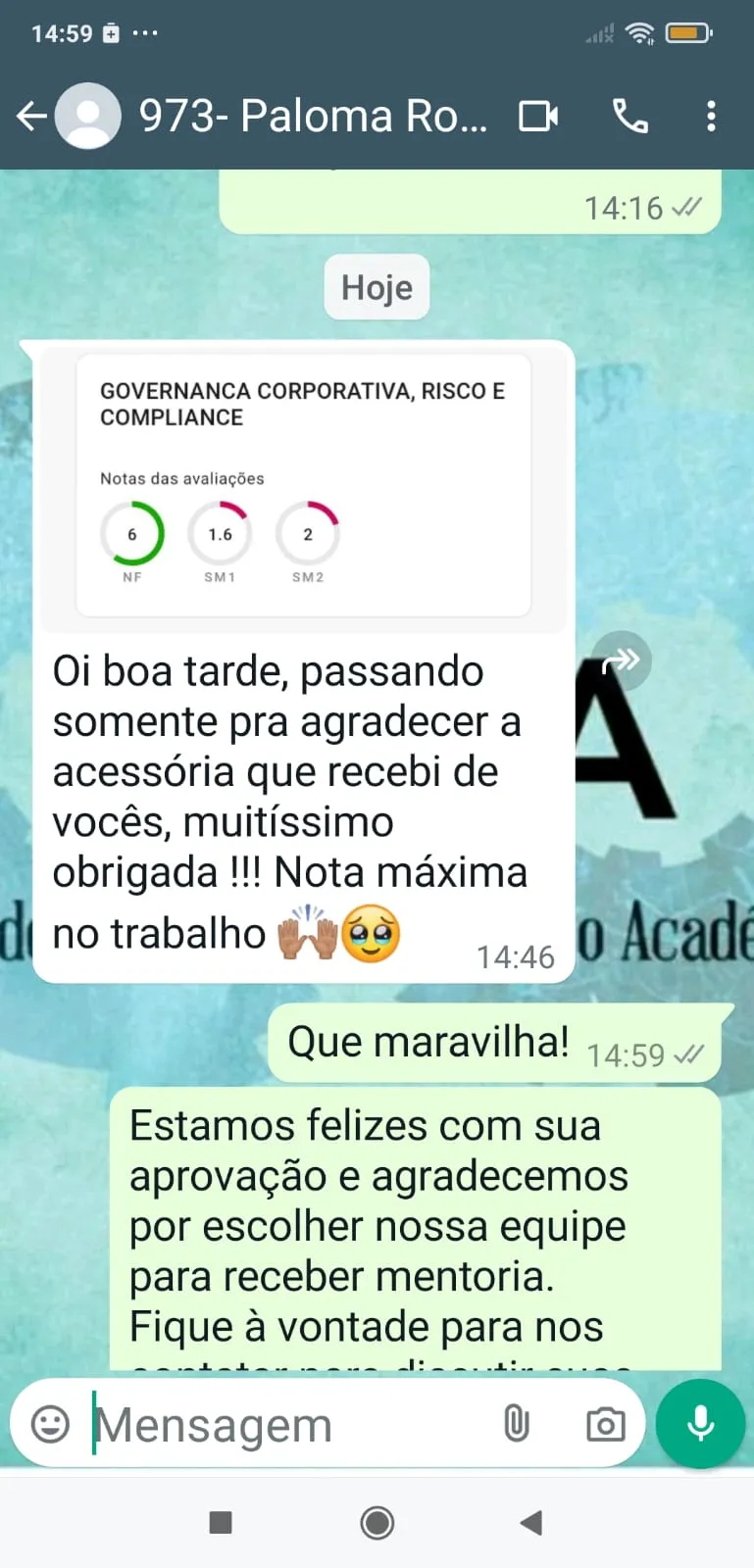Start a voice call with Paloma
The width and height of the screenshot is (754, 1568).
(x=629, y=117)
